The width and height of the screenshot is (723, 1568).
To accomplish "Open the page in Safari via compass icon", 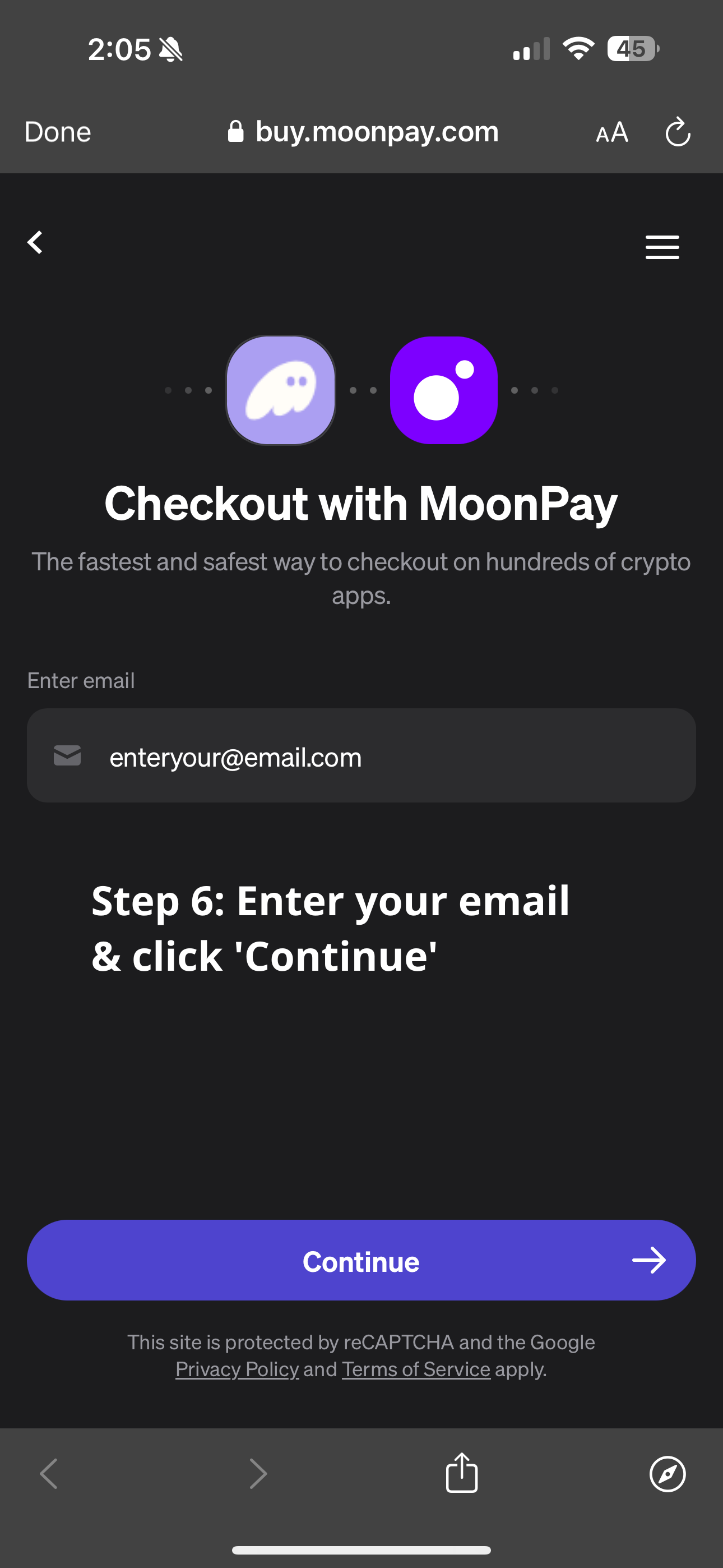I will (x=668, y=1474).
